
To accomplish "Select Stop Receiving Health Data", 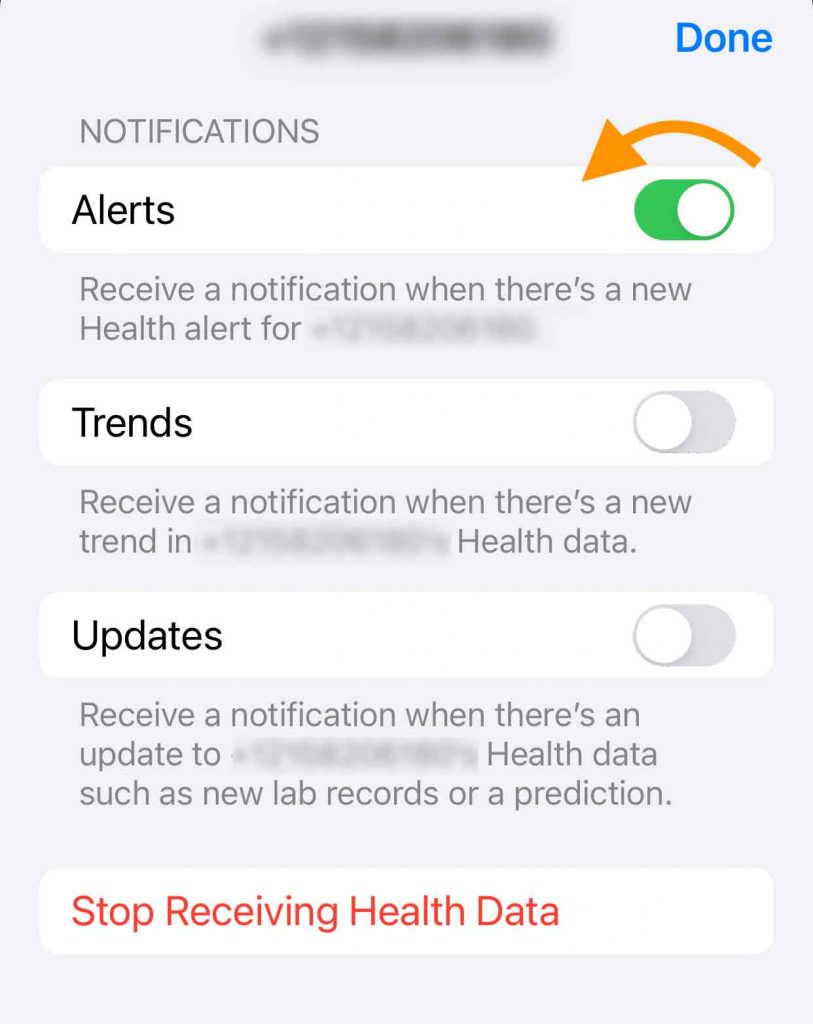I will point(315,911).
